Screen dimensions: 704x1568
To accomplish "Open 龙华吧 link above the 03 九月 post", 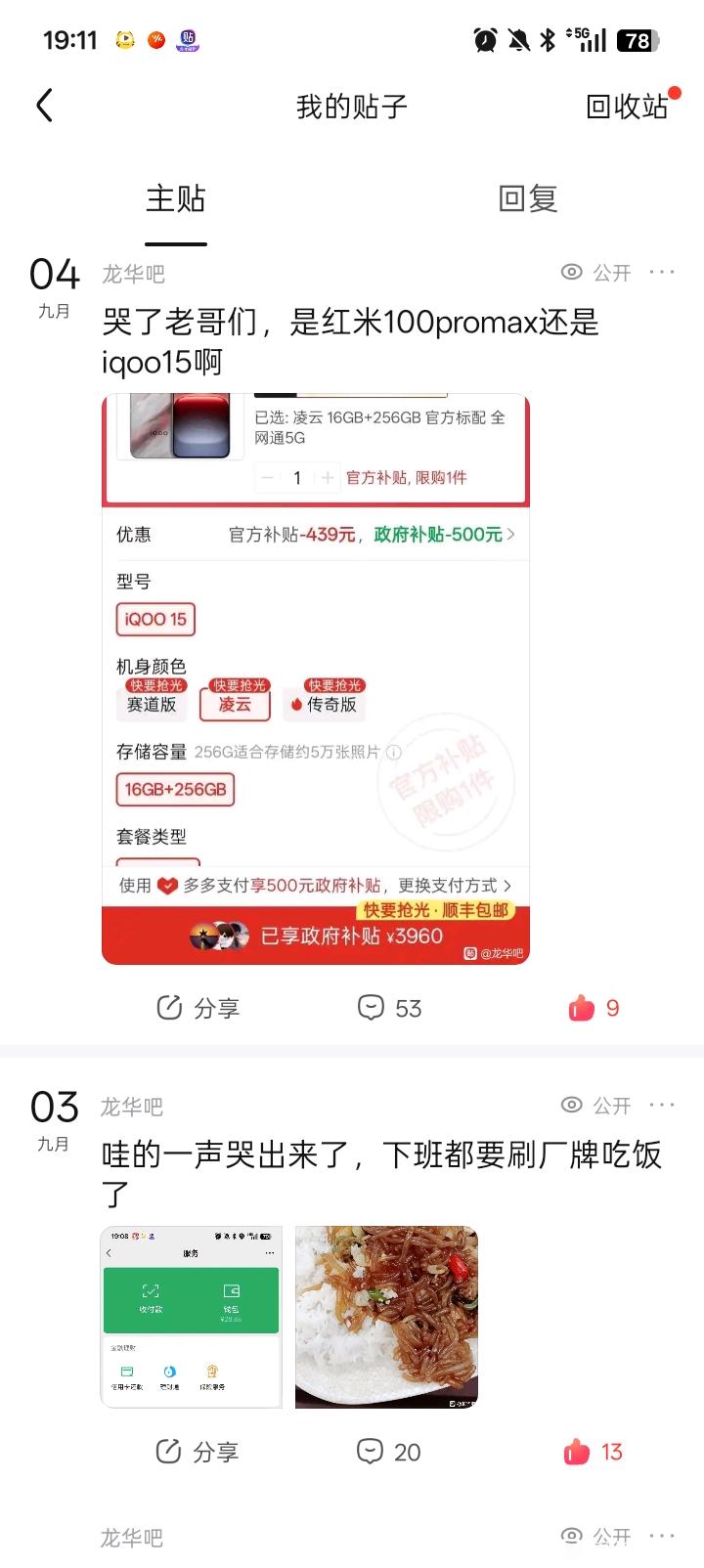I will (x=132, y=1107).
